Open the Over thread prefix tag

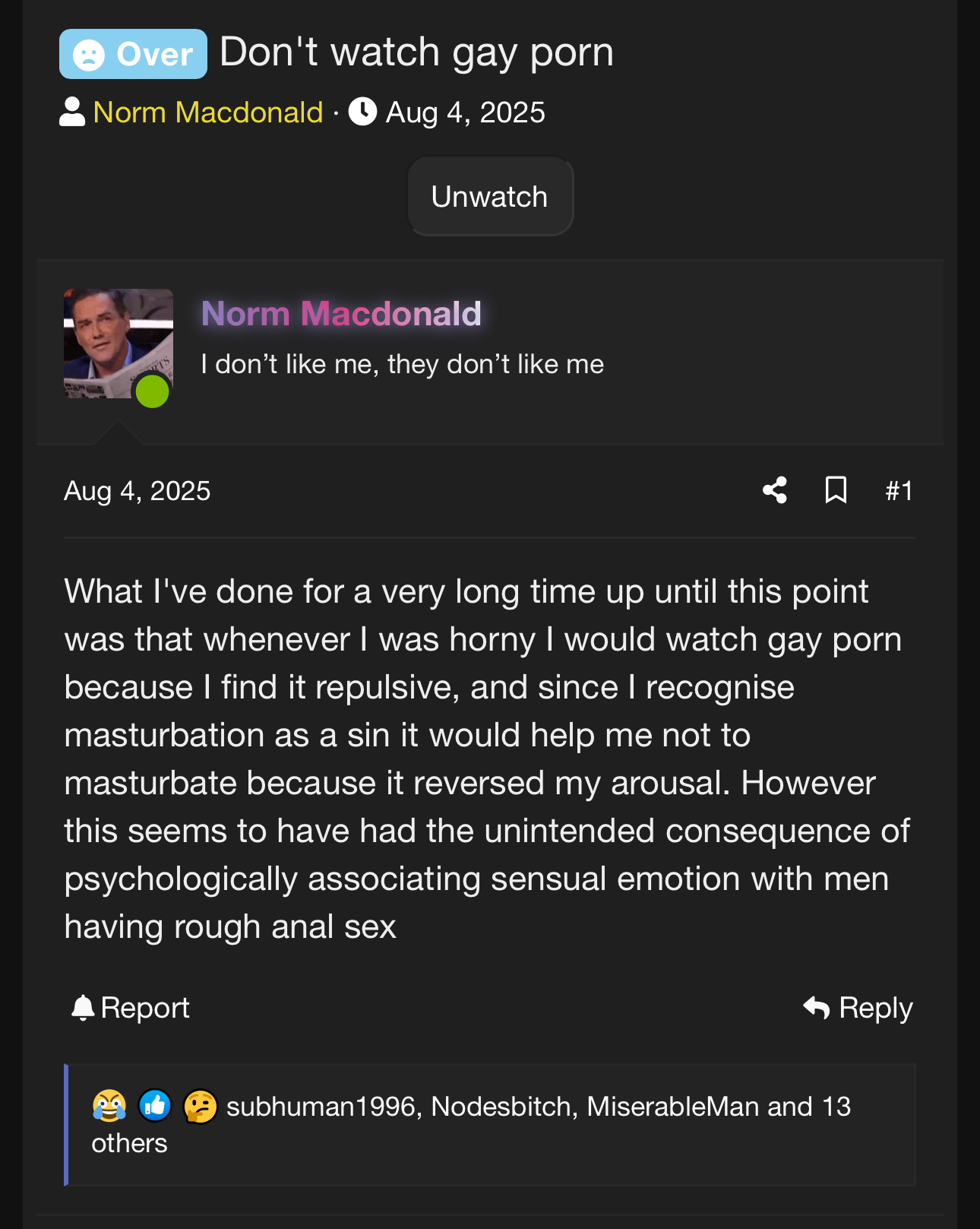[x=133, y=54]
